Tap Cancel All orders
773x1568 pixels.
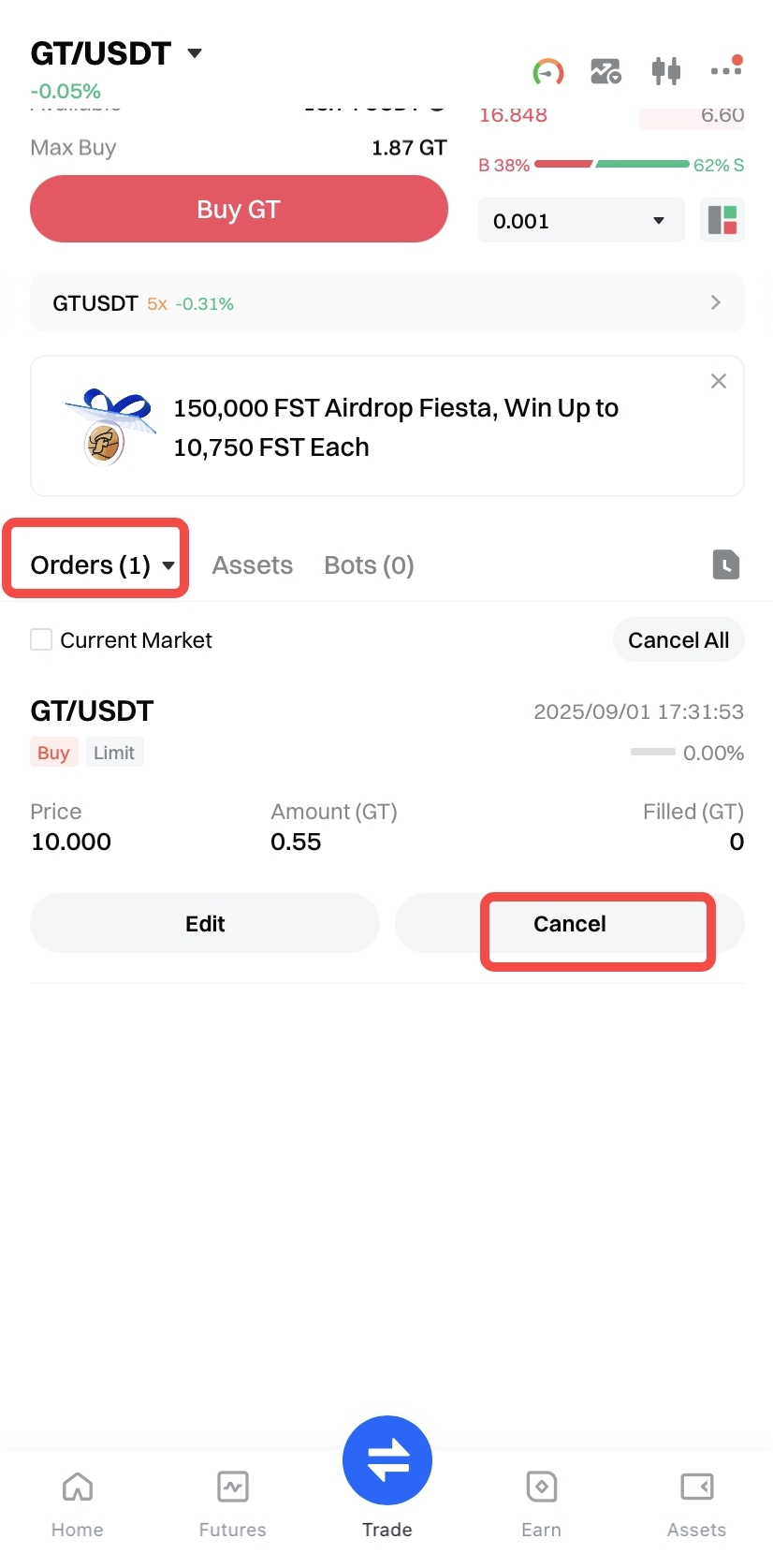678,640
